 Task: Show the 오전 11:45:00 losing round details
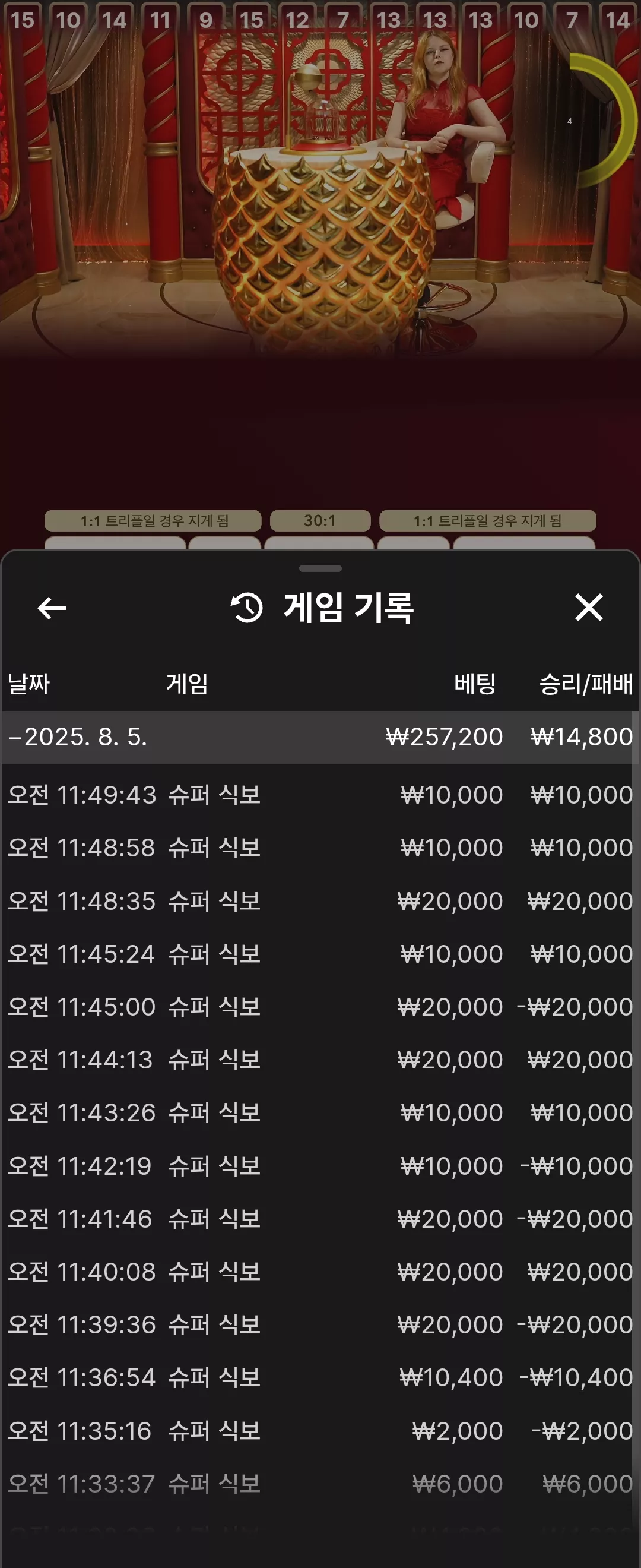coord(320,1007)
